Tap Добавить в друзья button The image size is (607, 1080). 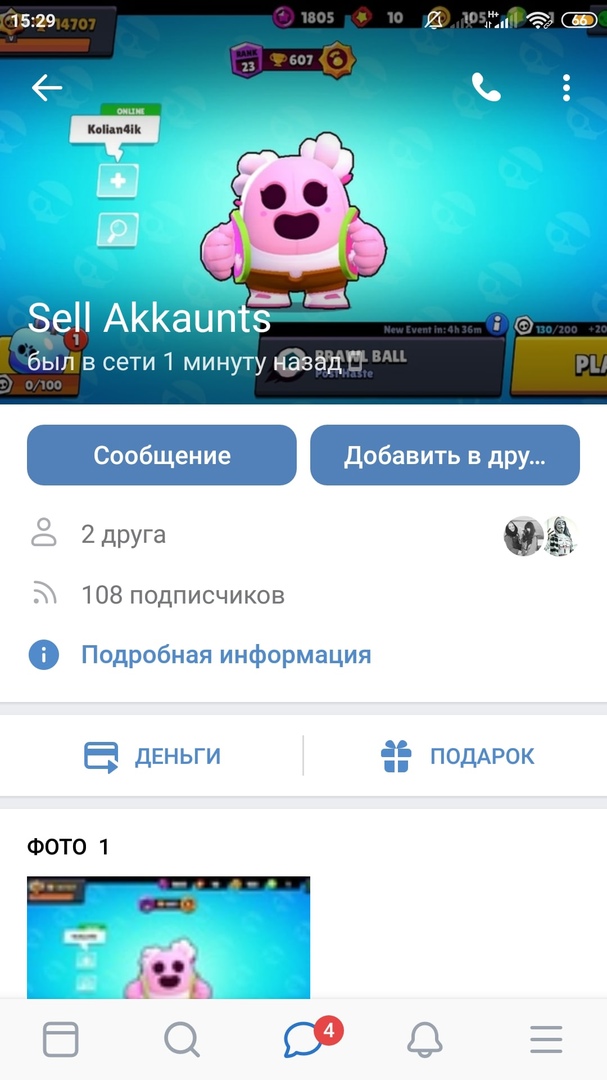pos(445,456)
